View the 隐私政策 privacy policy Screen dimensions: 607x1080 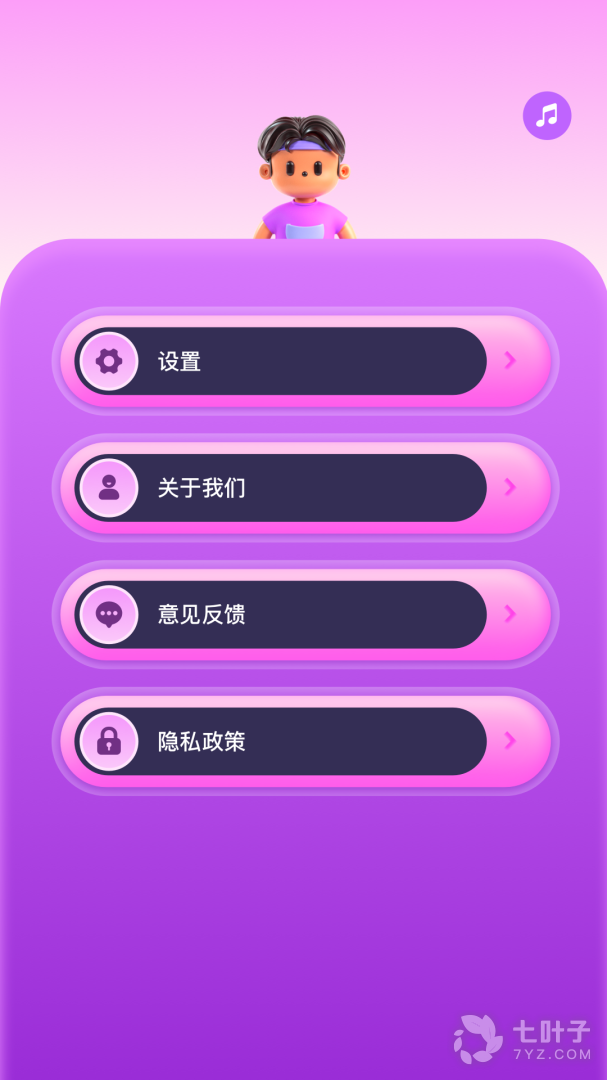coord(304,741)
